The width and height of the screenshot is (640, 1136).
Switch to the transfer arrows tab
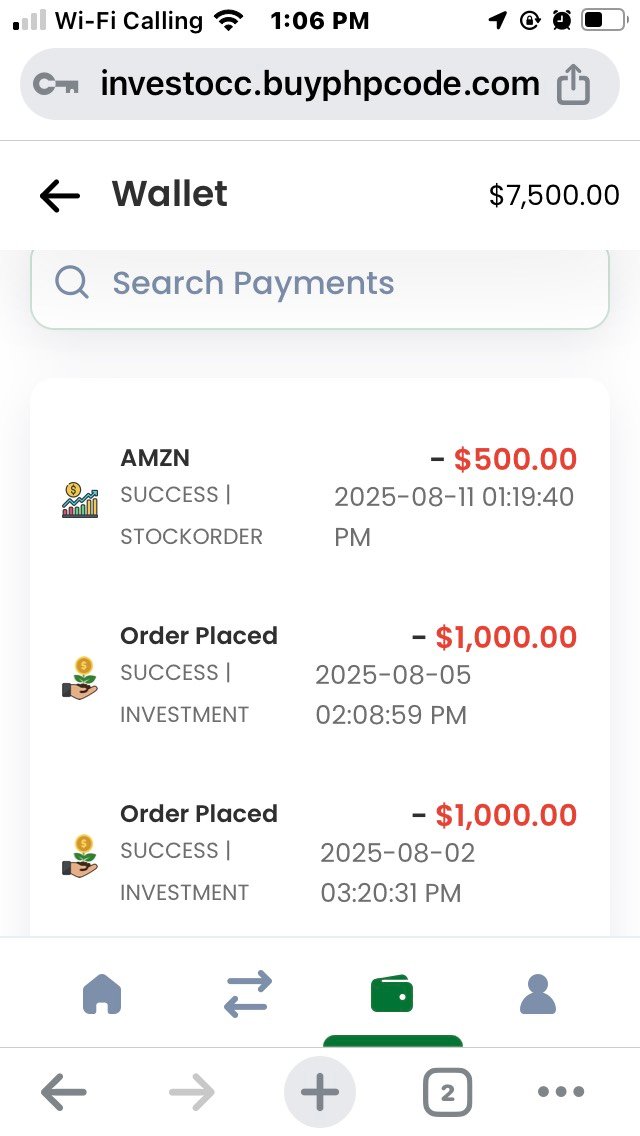coord(247,994)
